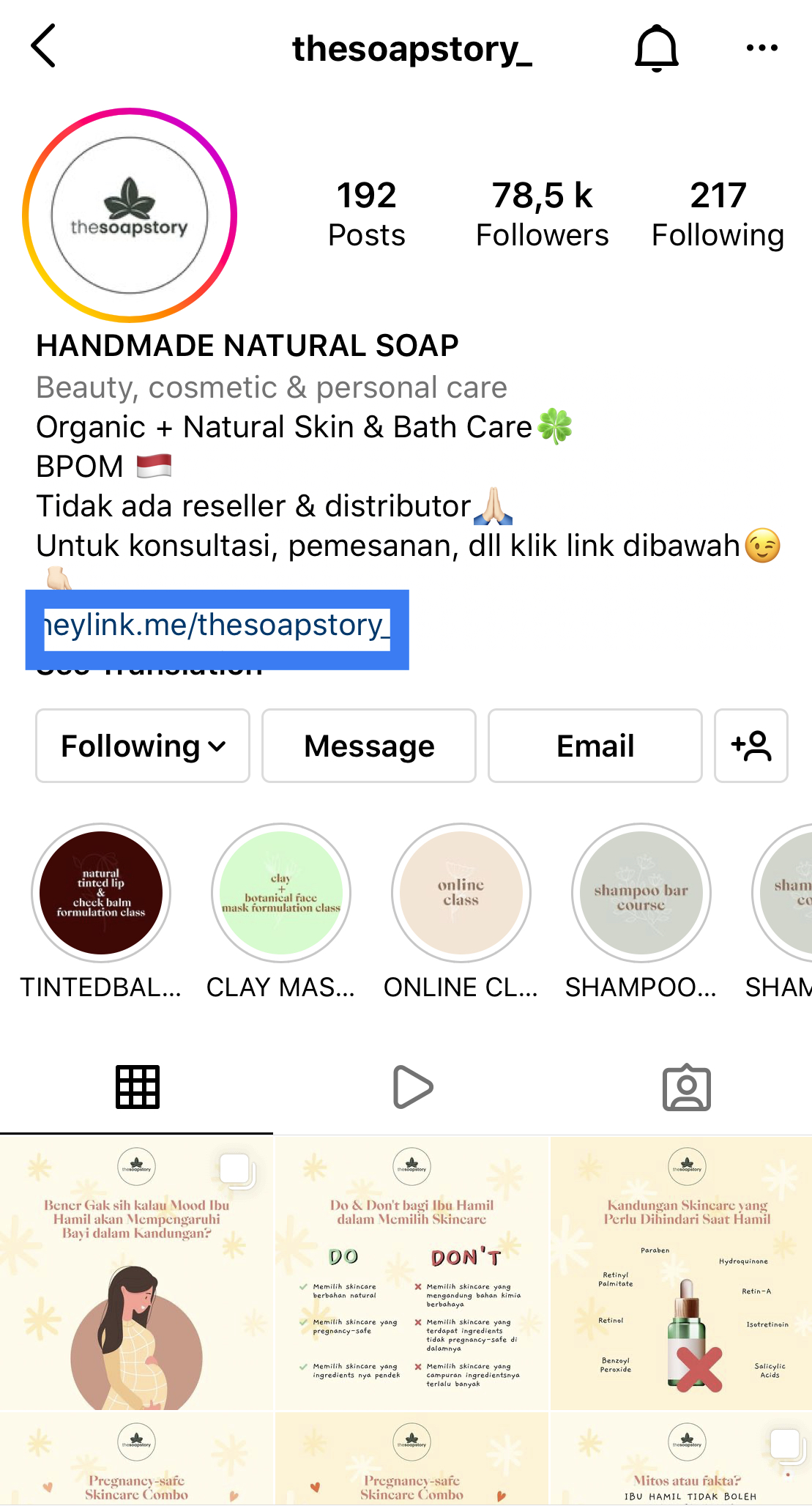Open the SHAMPOO... bar course highlight
Screen dimensions: 812x1506
[641, 893]
